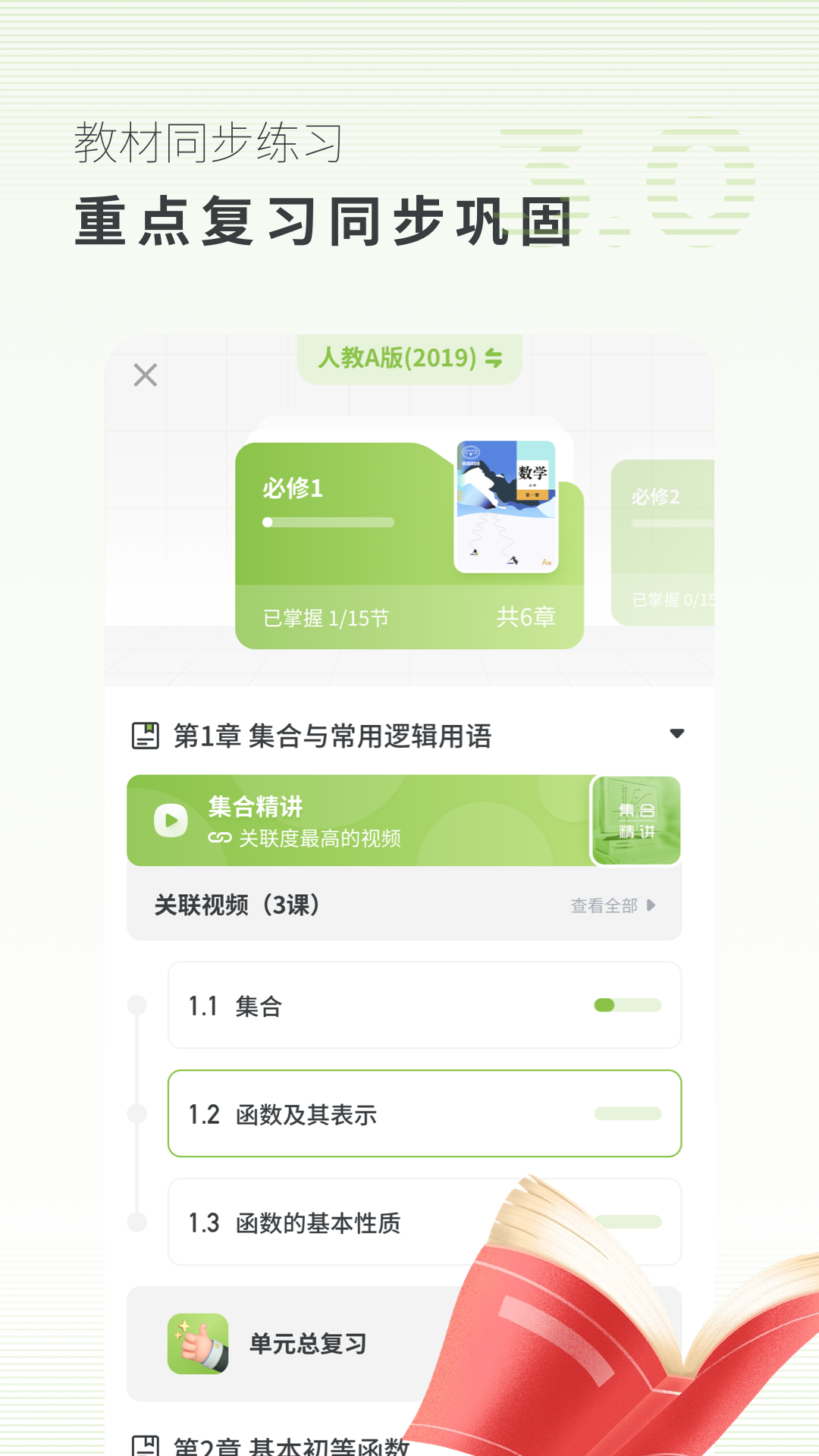The height and width of the screenshot is (1456, 819).
Task: Click the 数学 textbook cover thumbnail
Action: pos(508,504)
